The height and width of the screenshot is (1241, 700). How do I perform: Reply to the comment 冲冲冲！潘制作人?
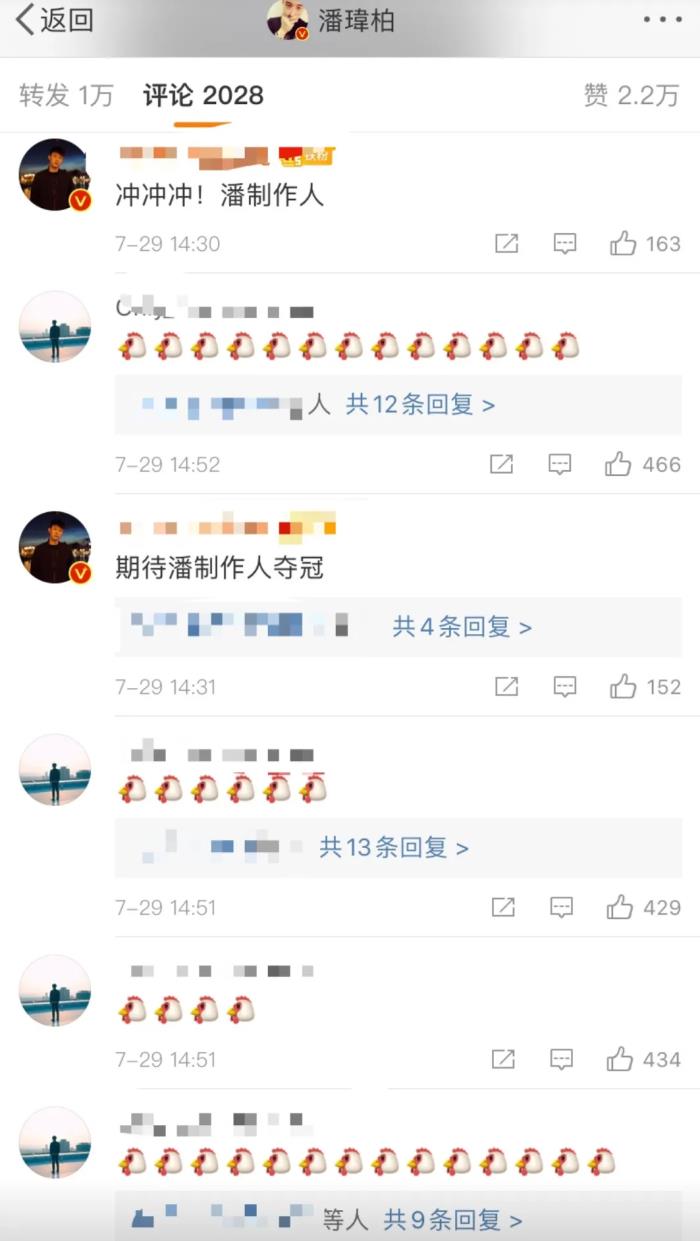565,243
